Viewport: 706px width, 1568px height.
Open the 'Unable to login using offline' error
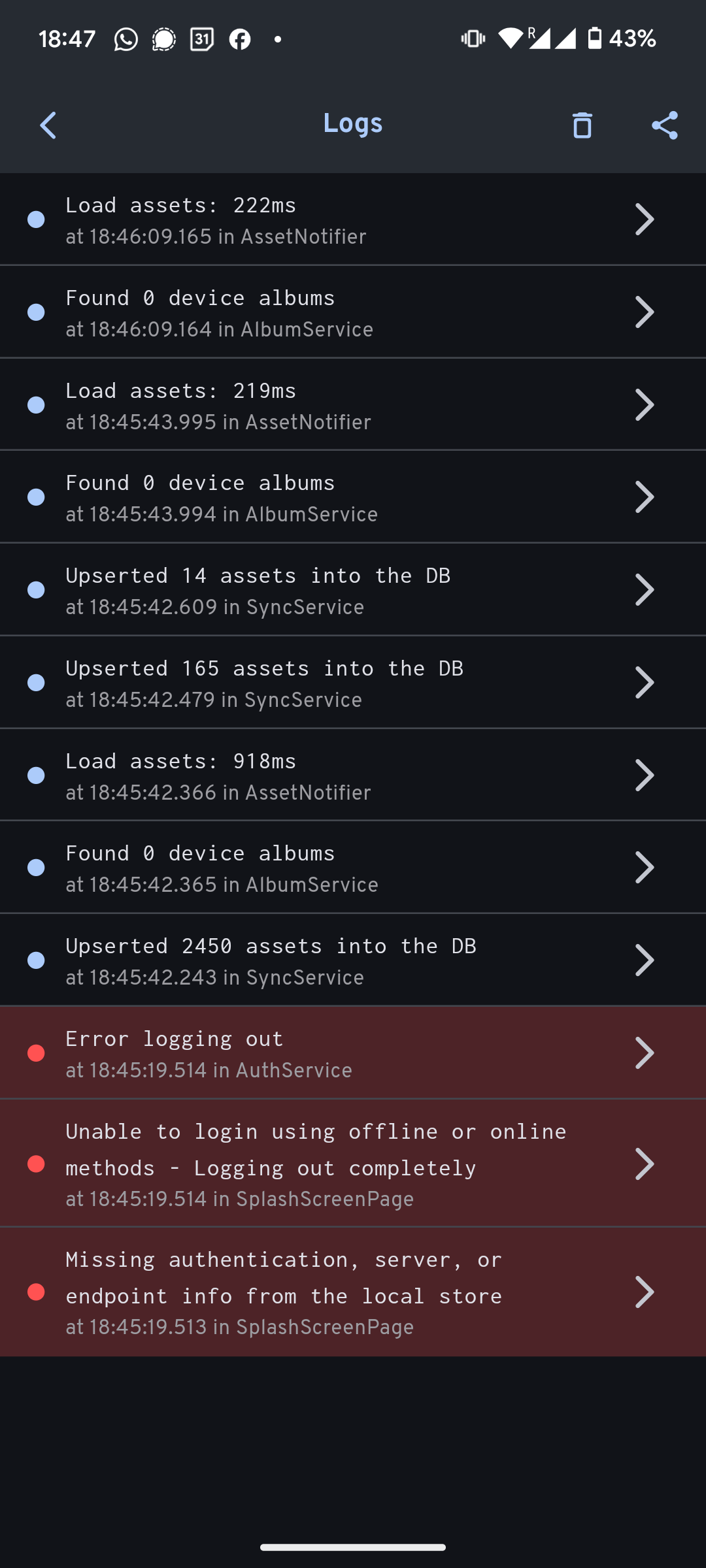(x=353, y=1164)
